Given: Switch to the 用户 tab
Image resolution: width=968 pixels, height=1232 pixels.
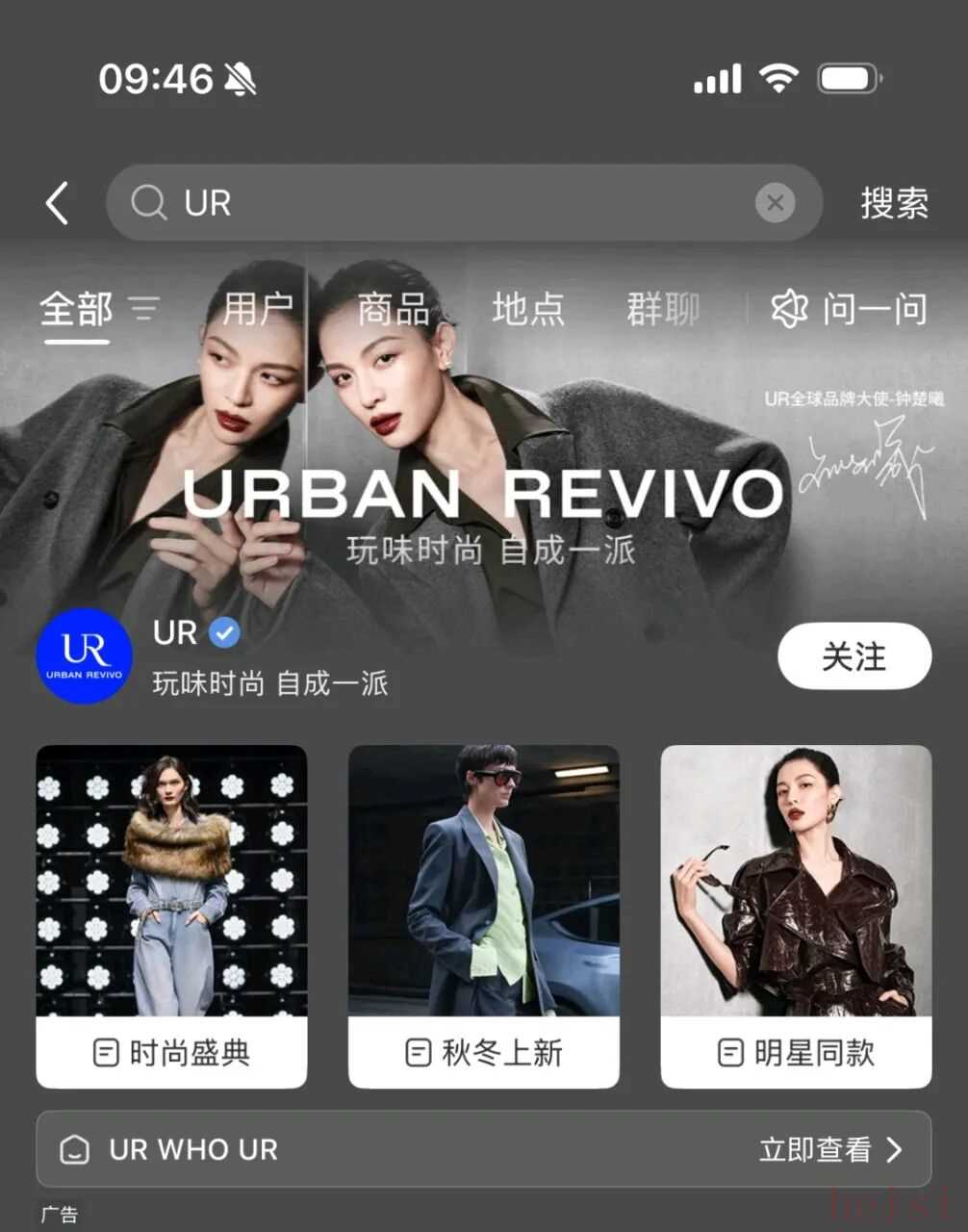Looking at the screenshot, I should coord(258,310).
